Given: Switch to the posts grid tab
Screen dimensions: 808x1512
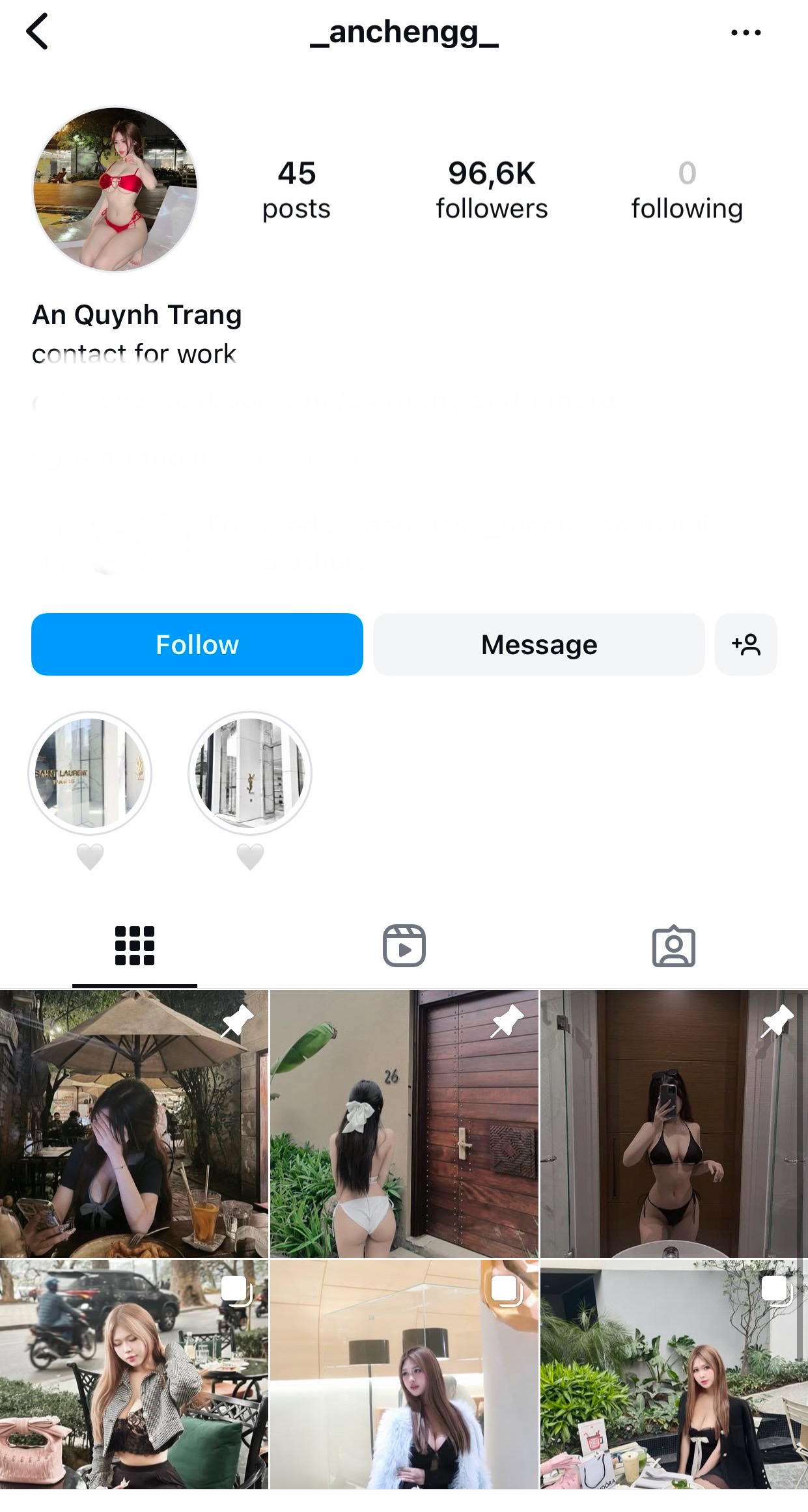Looking at the screenshot, I should [x=135, y=945].
